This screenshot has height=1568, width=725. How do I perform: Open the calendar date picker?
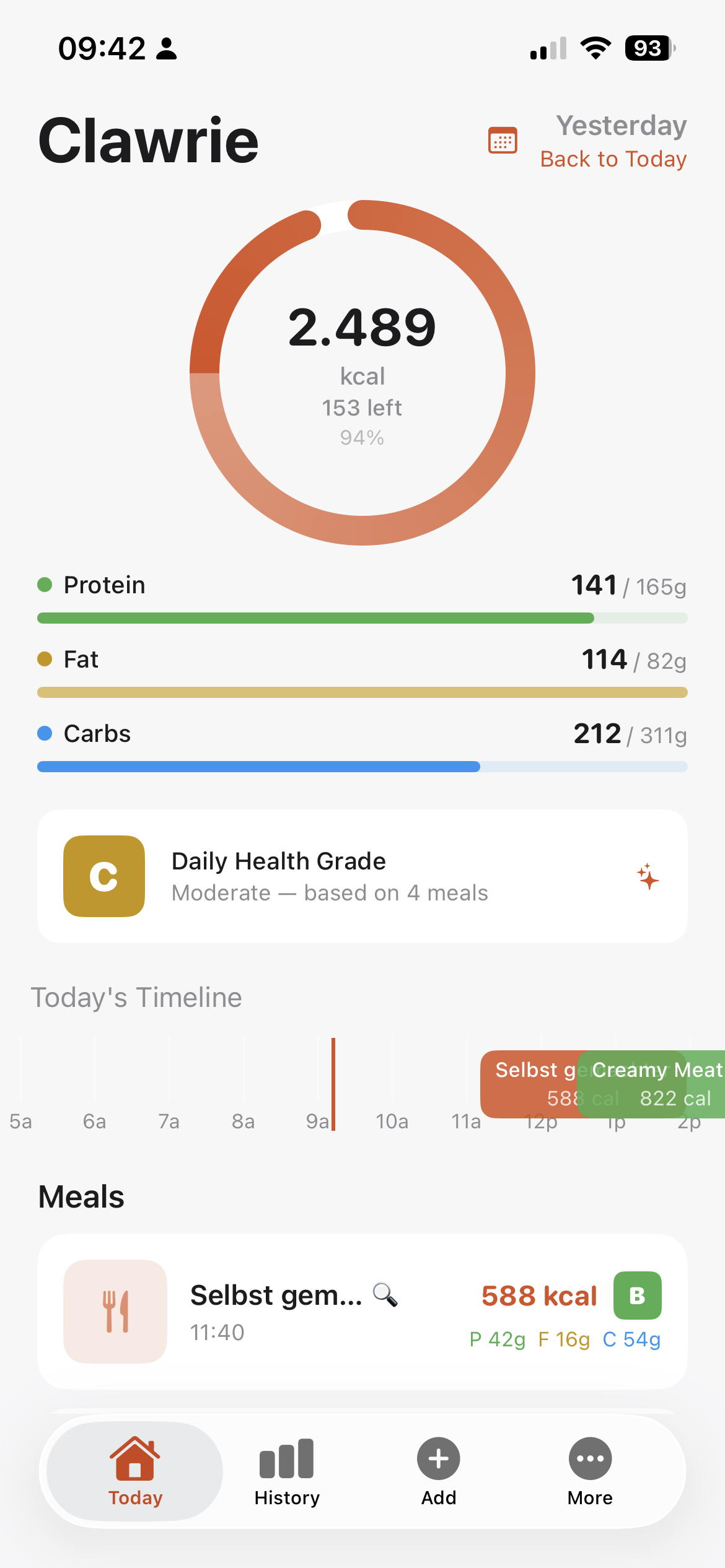pyautogui.click(x=502, y=141)
